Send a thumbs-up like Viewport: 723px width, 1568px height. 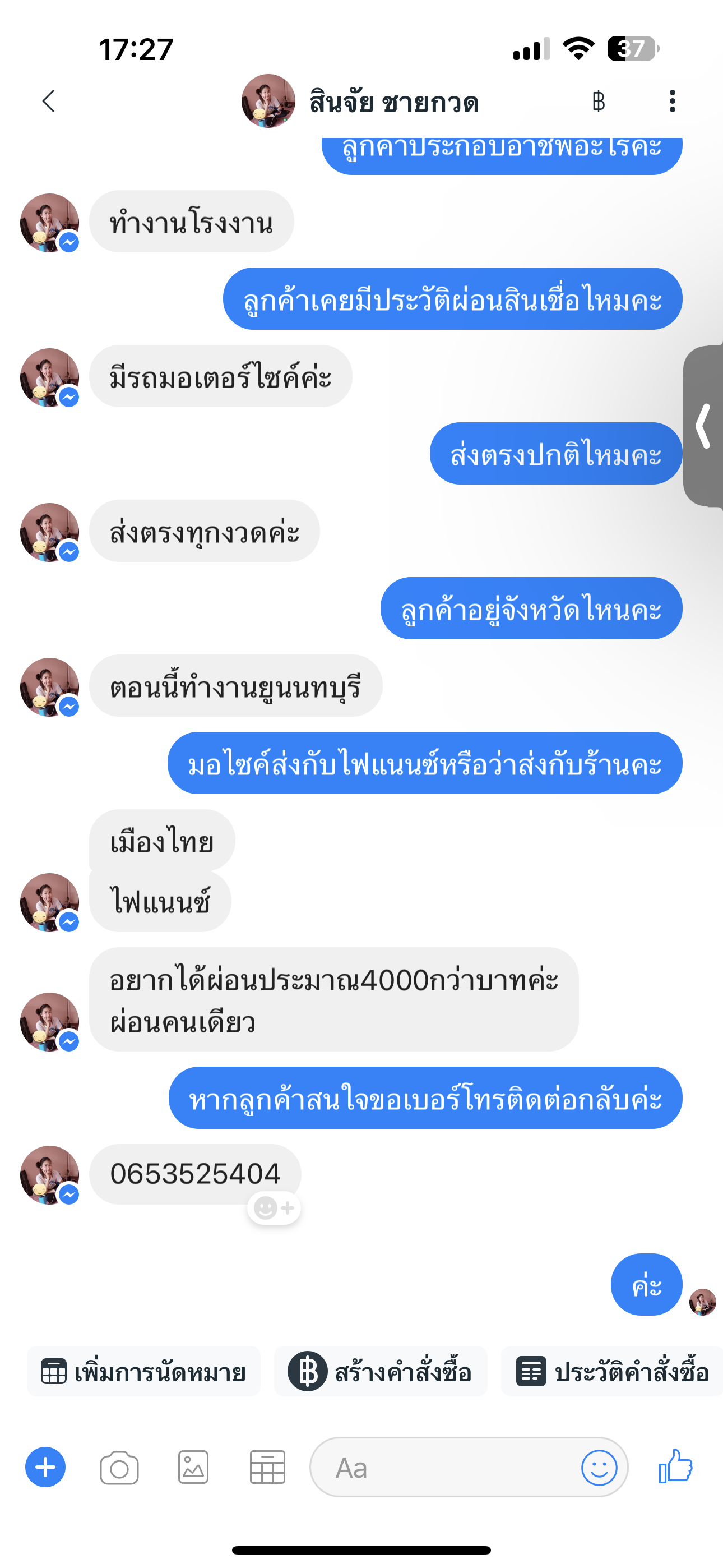675,1466
